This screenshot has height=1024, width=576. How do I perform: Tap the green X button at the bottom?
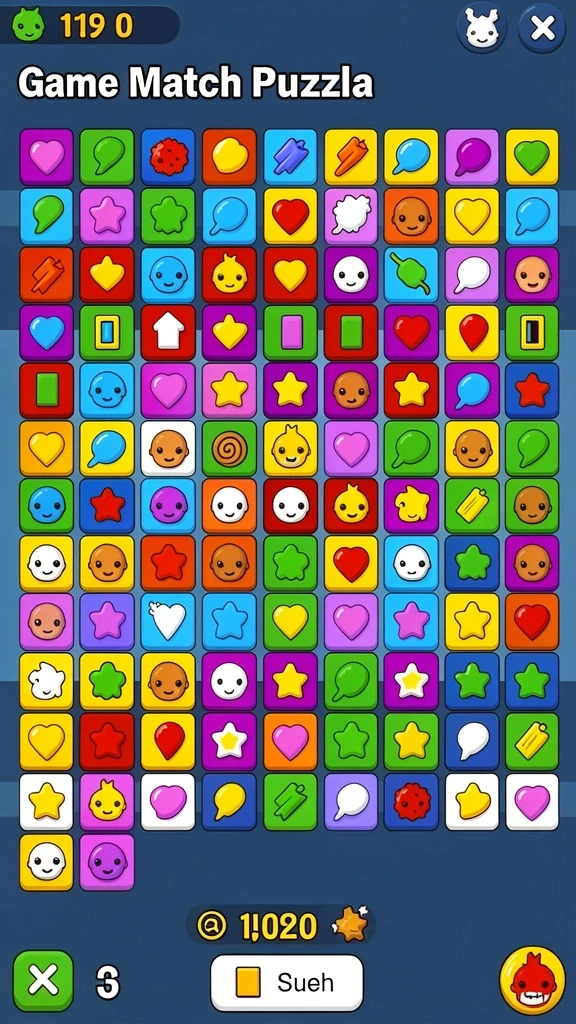tap(43, 980)
